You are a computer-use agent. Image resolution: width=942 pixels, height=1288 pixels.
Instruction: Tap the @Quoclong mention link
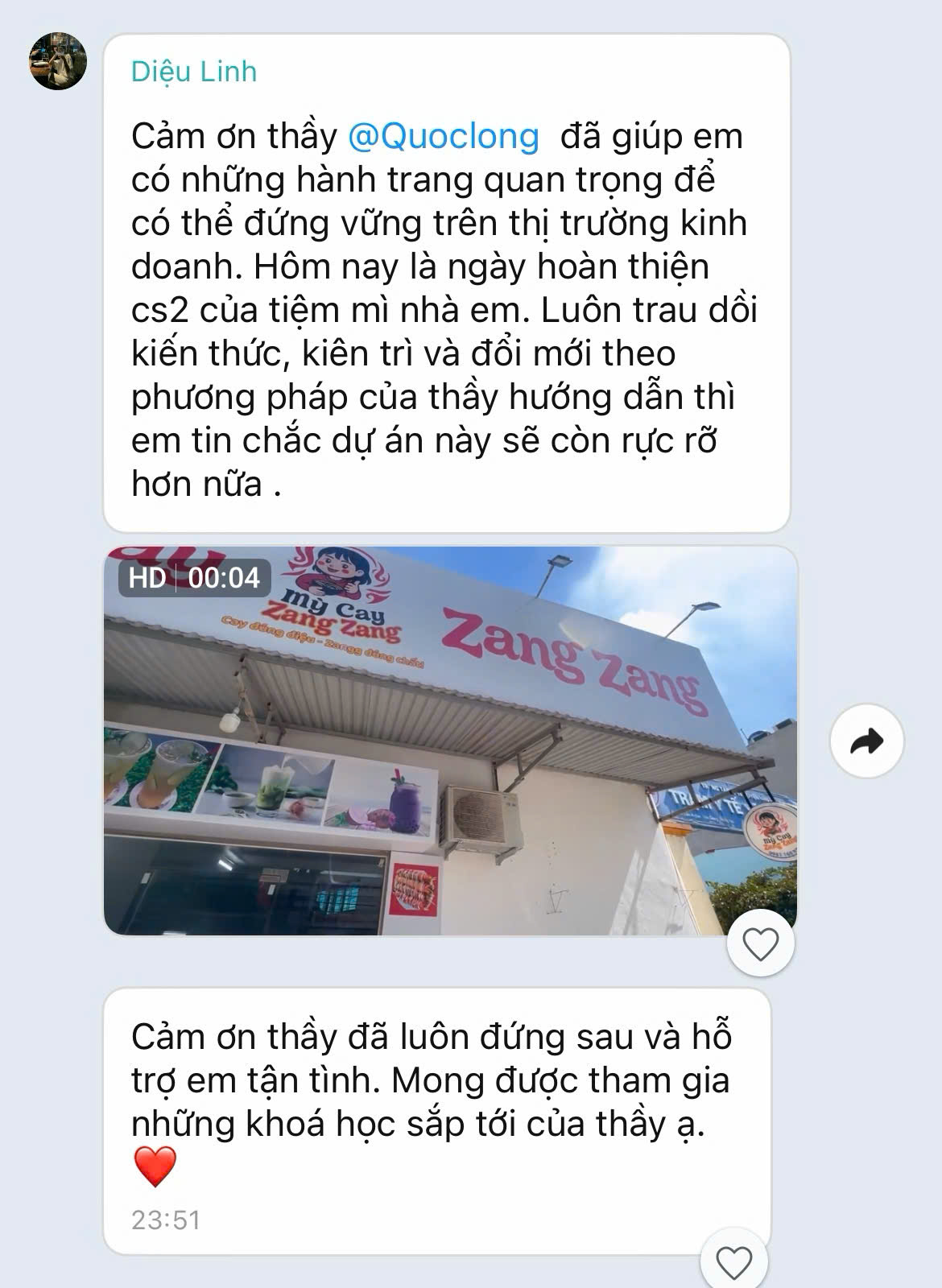pos(444,136)
